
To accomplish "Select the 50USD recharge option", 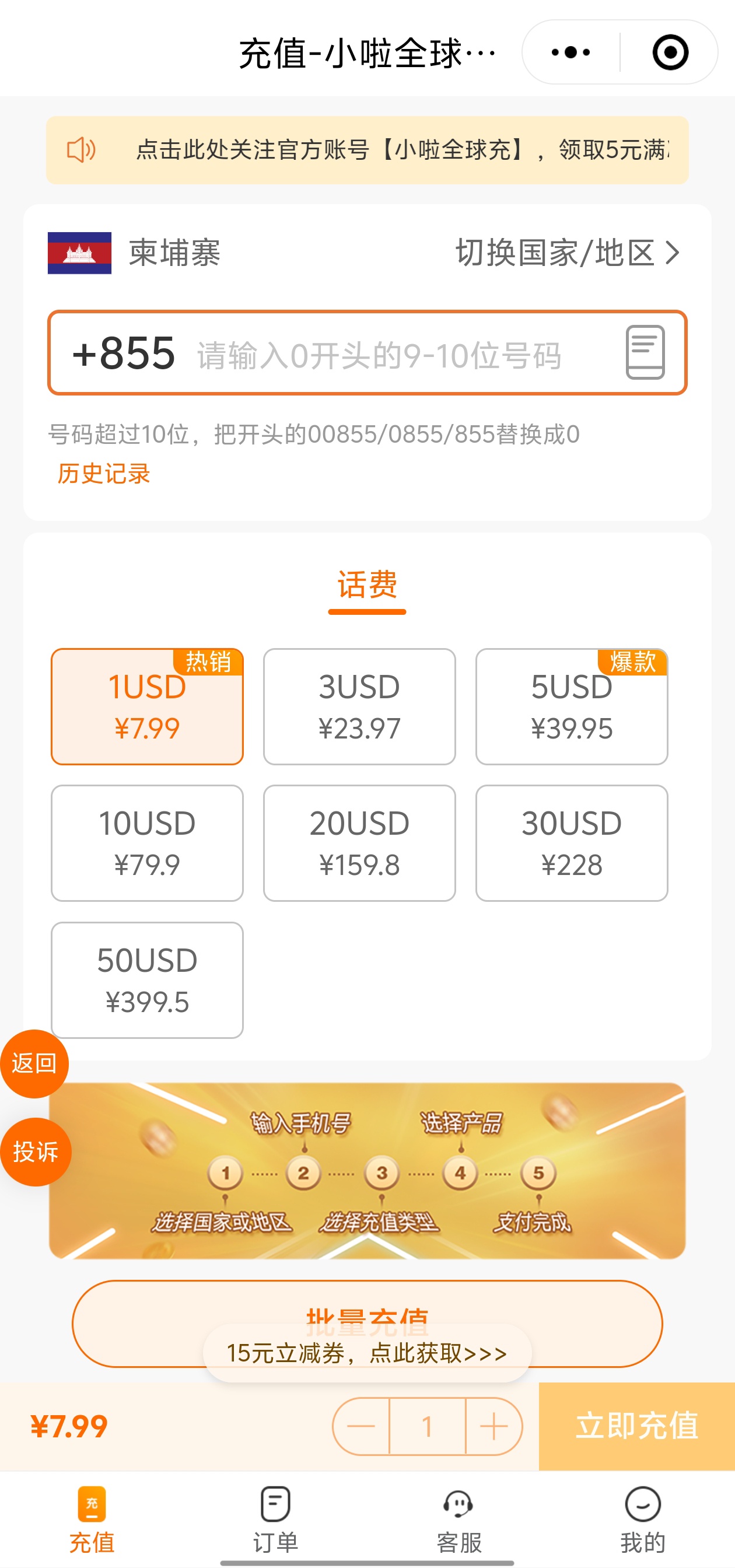I will pos(146,980).
